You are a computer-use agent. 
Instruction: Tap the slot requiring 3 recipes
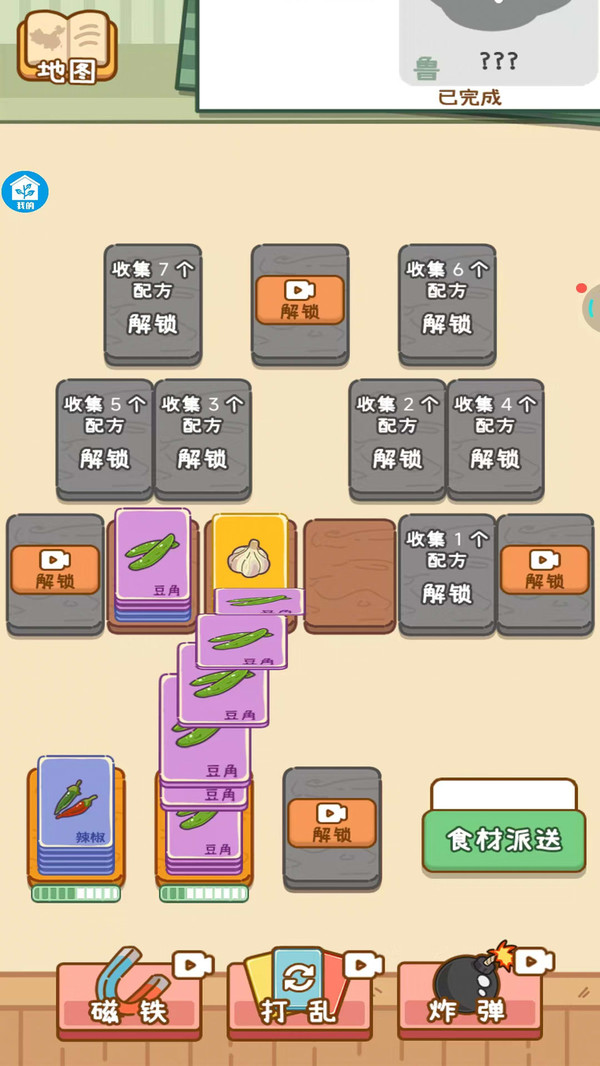(x=202, y=440)
